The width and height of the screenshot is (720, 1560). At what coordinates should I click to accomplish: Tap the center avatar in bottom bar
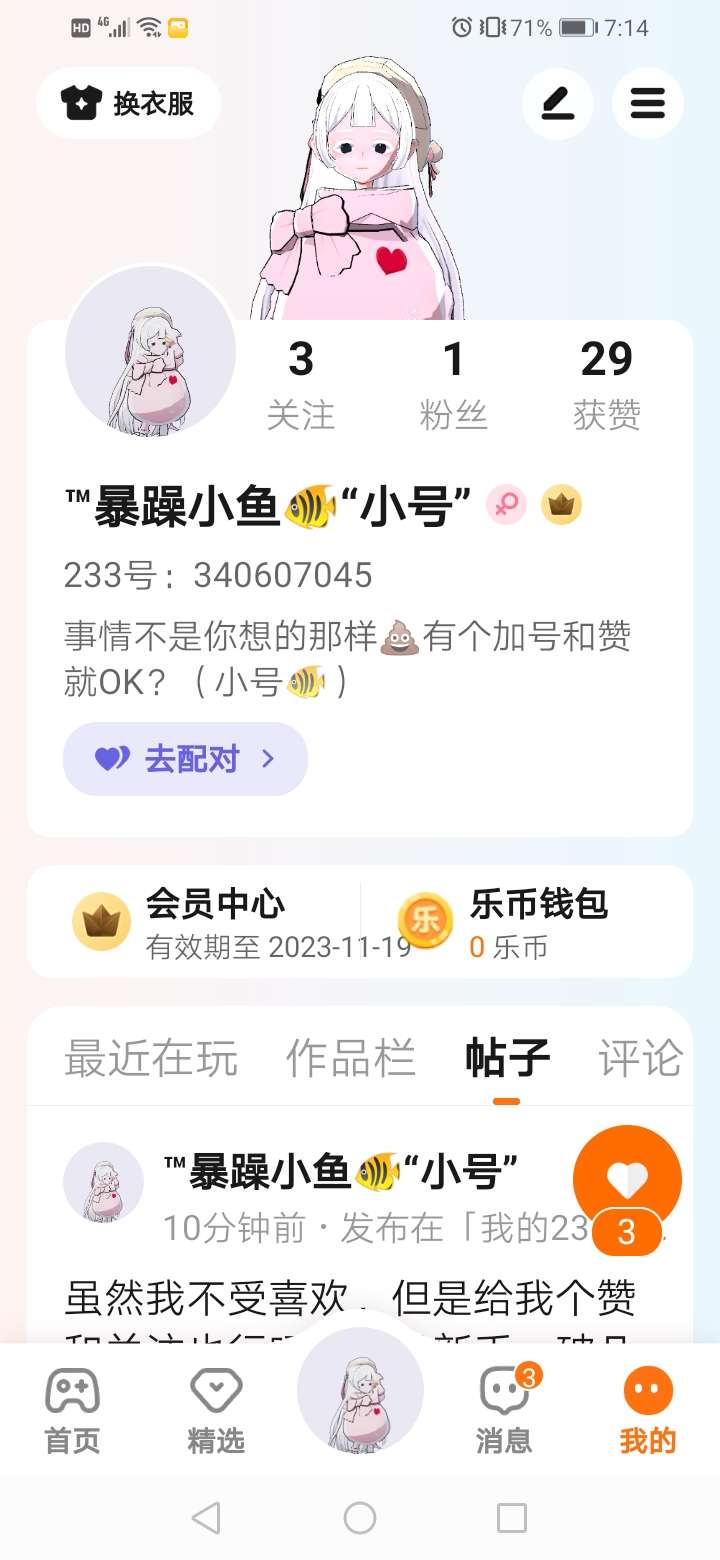360,1390
